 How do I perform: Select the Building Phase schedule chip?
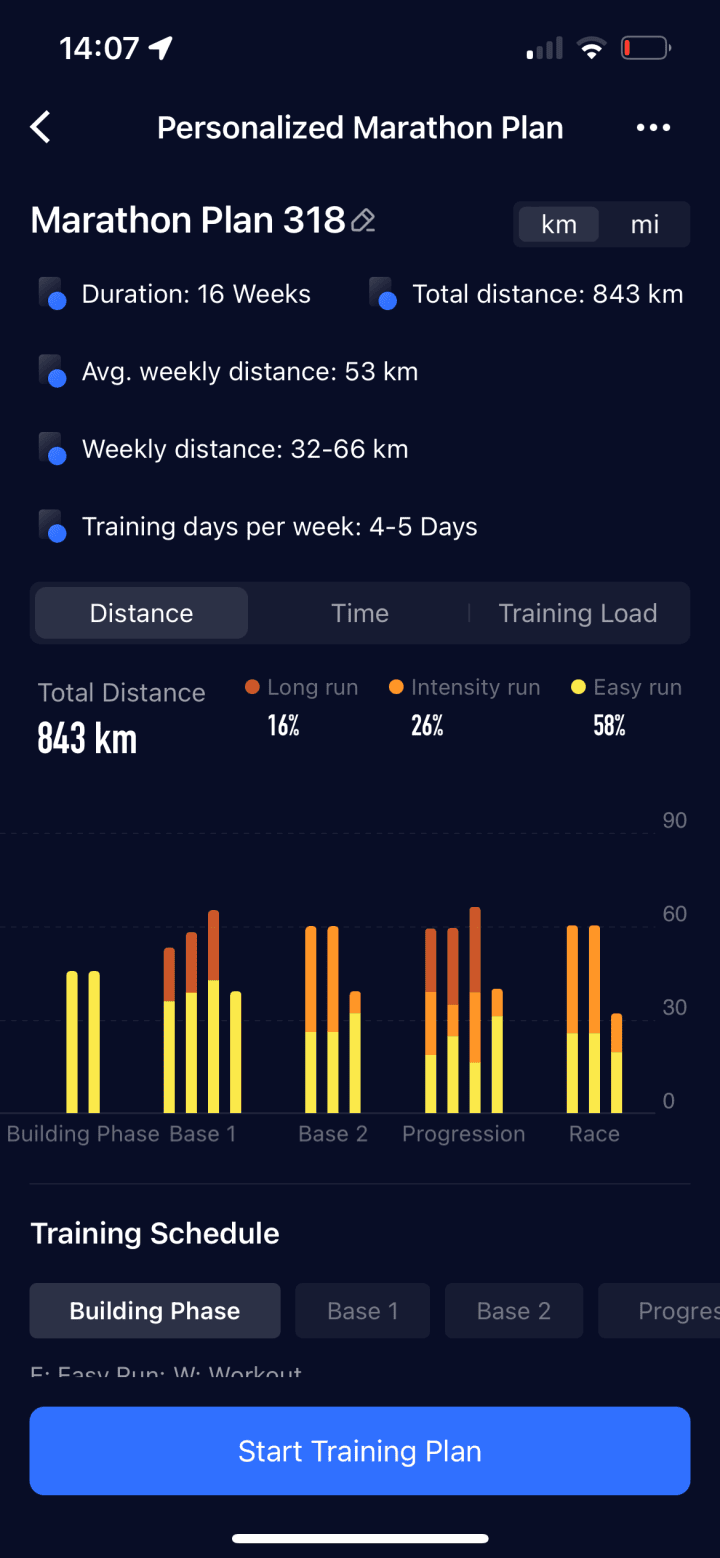(x=155, y=1311)
